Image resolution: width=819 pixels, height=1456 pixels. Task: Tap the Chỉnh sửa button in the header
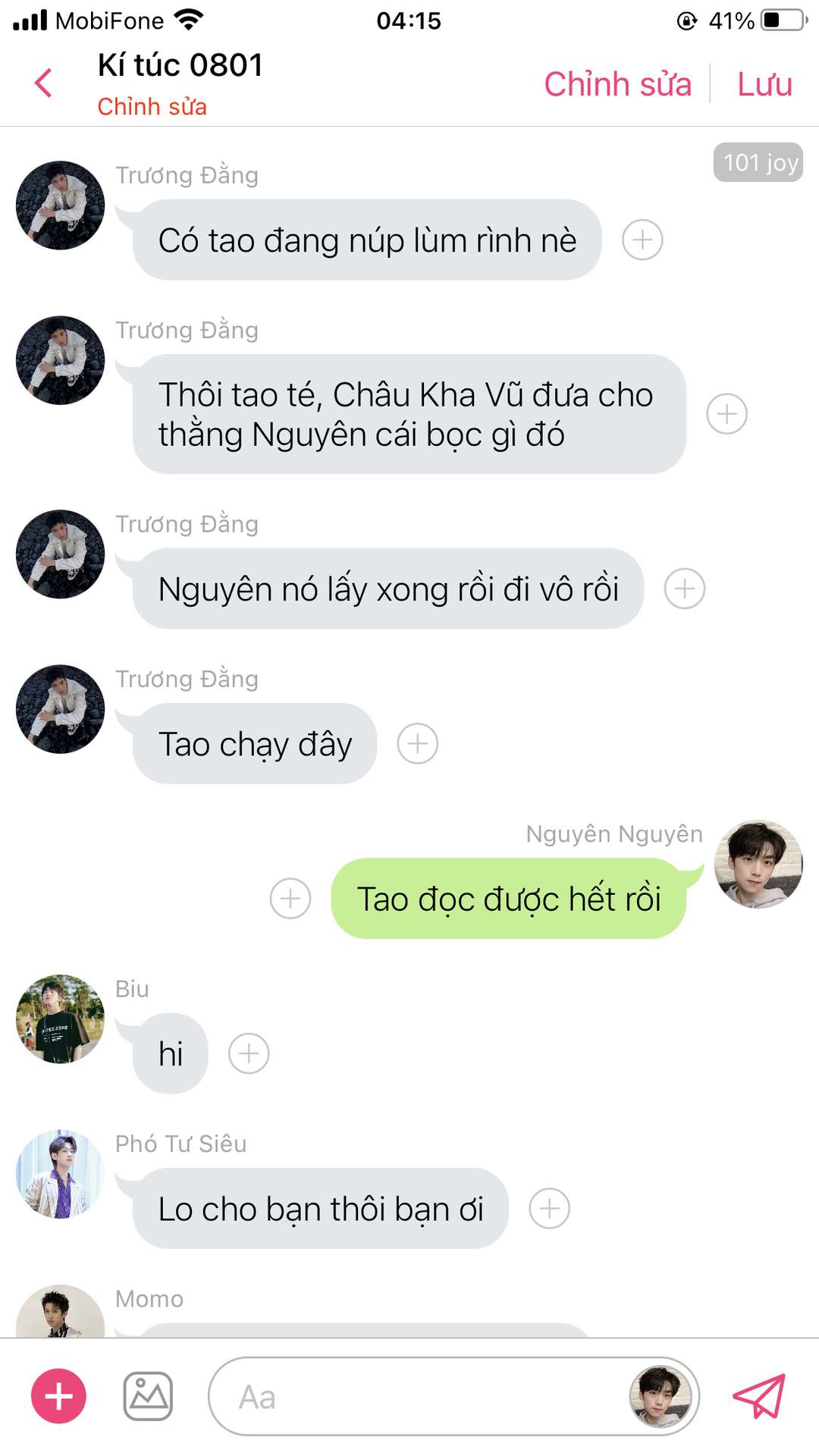[x=617, y=84]
